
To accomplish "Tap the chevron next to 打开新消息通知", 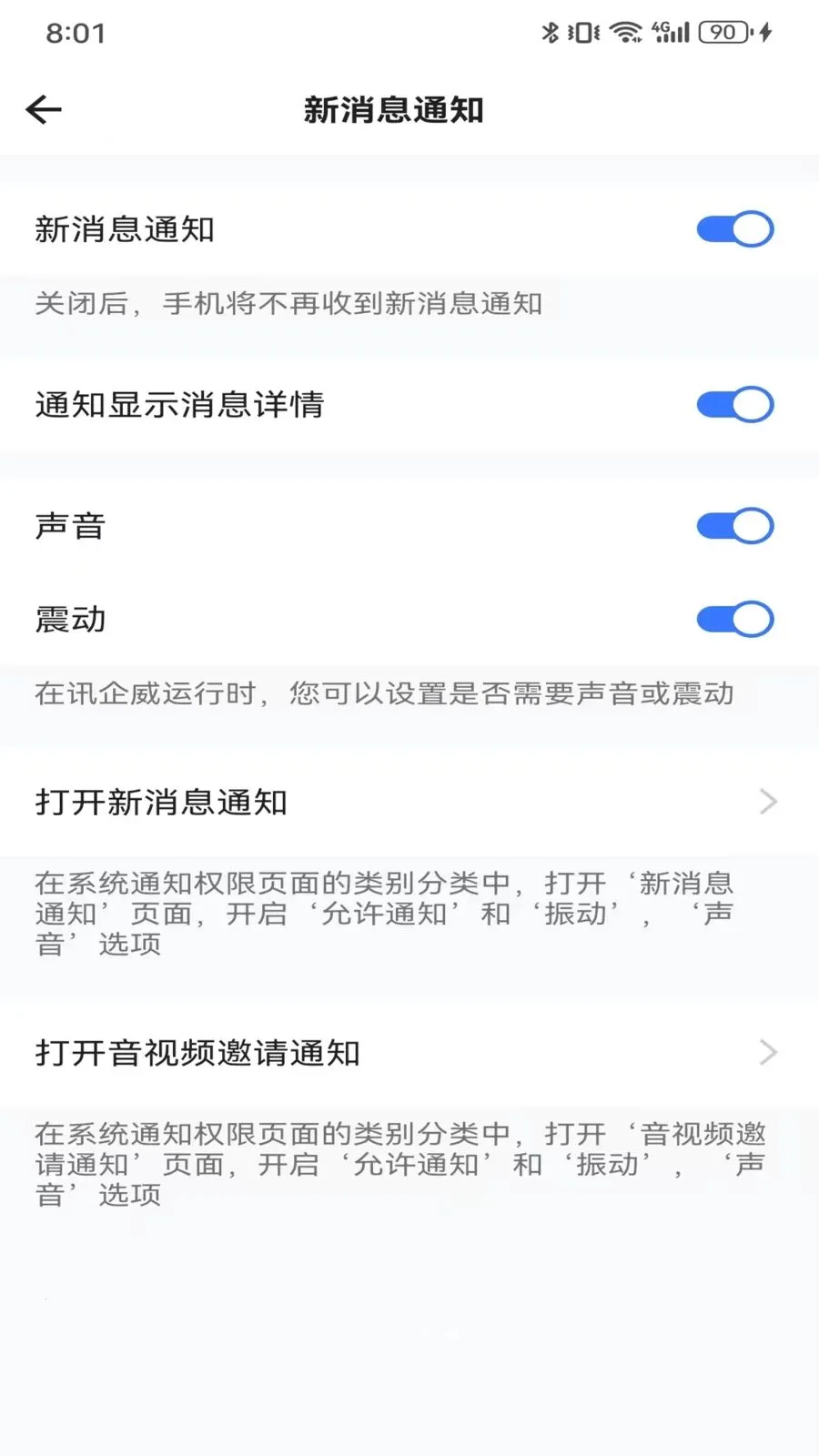I will click(x=769, y=802).
